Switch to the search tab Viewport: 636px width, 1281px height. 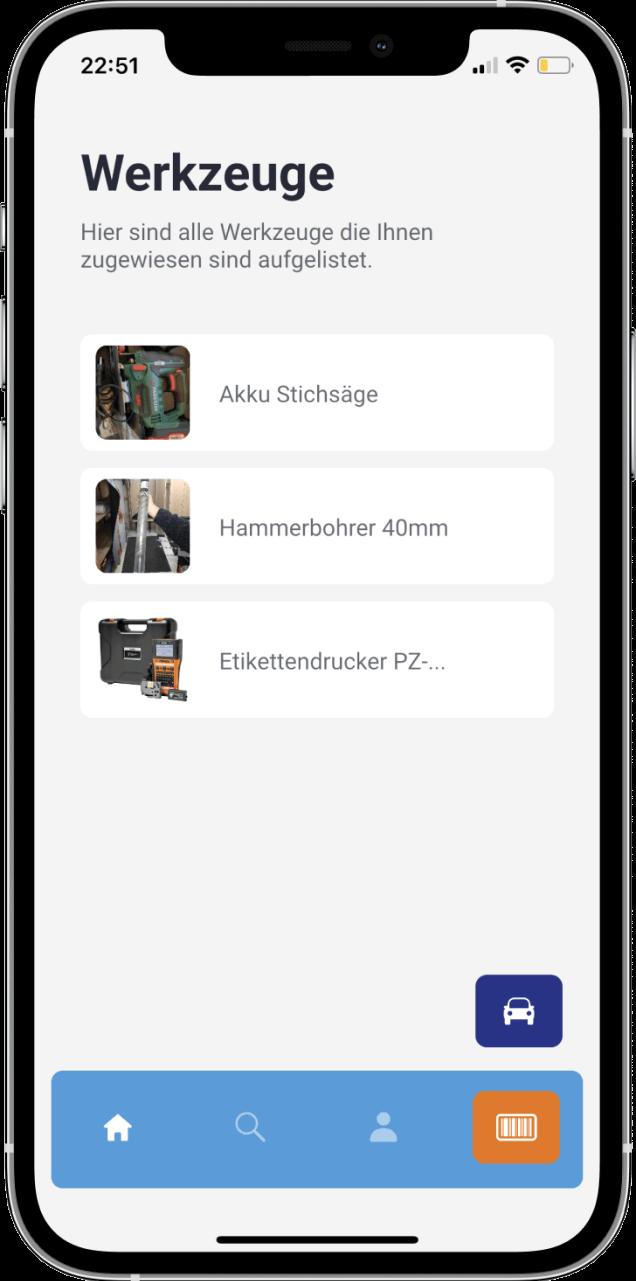click(250, 1128)
